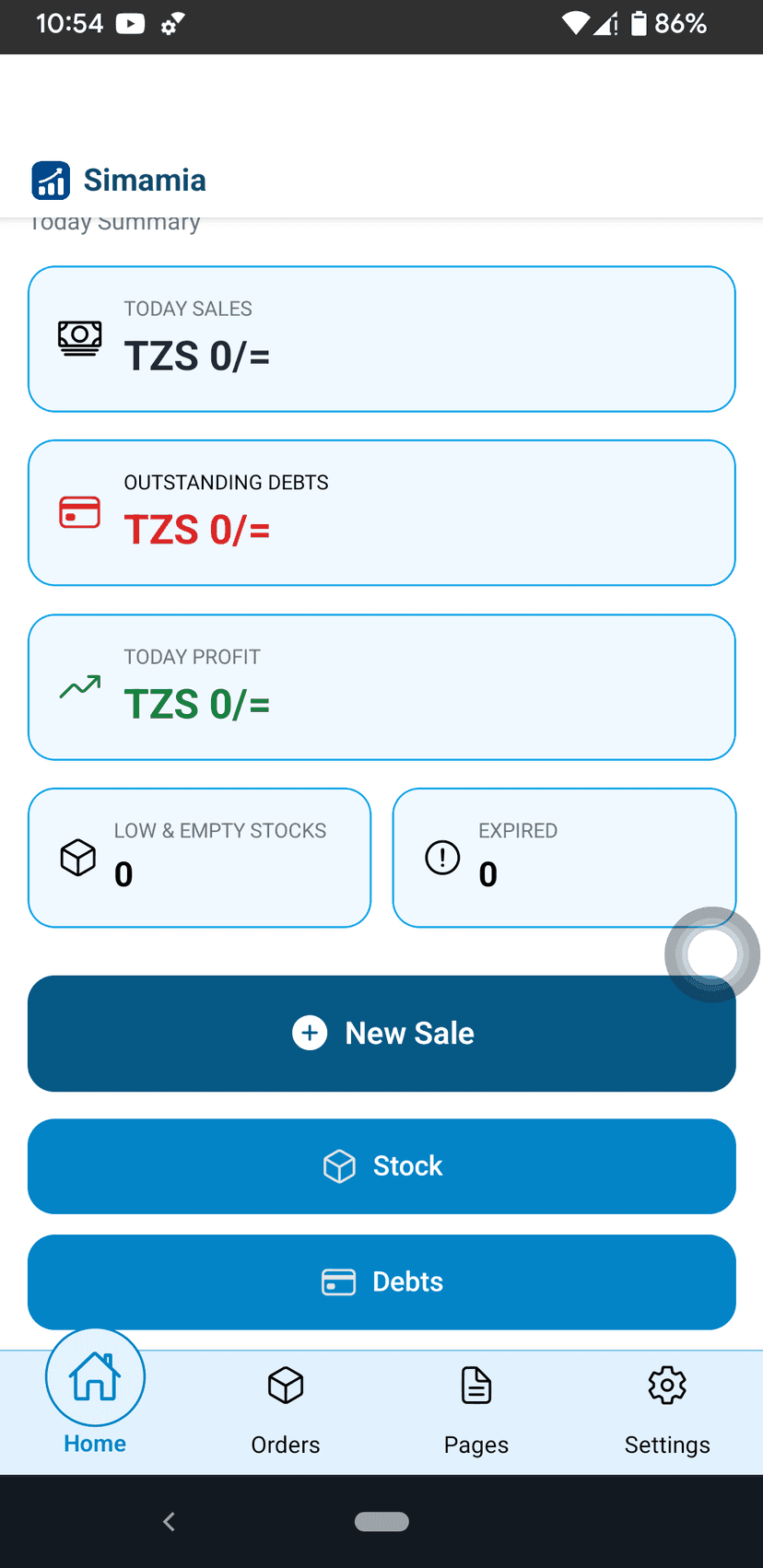The height and width of the screenshot is (1568, 763).
Task: Open the Stock screen
Action: click(x=381, y=1165)
